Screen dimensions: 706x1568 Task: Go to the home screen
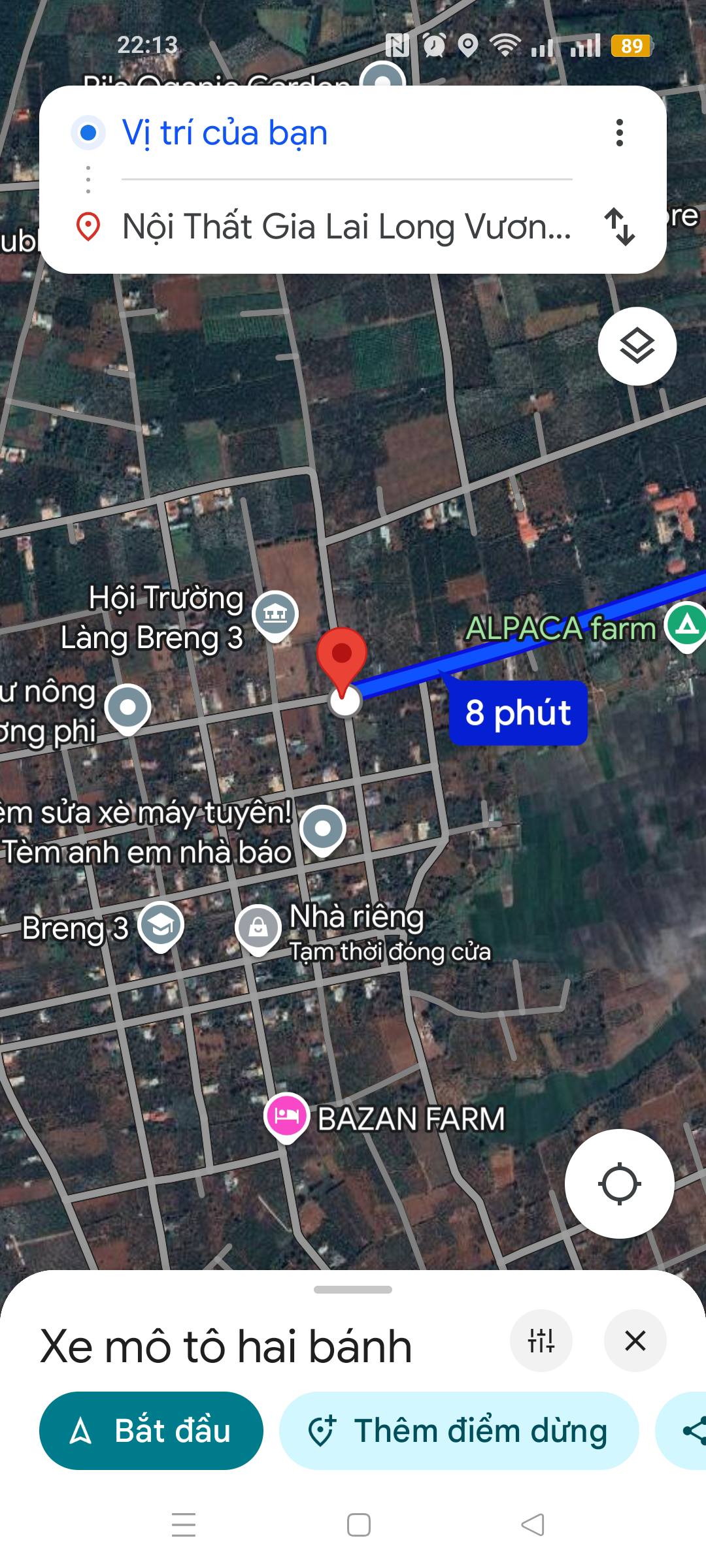[x=358, y=1525]
